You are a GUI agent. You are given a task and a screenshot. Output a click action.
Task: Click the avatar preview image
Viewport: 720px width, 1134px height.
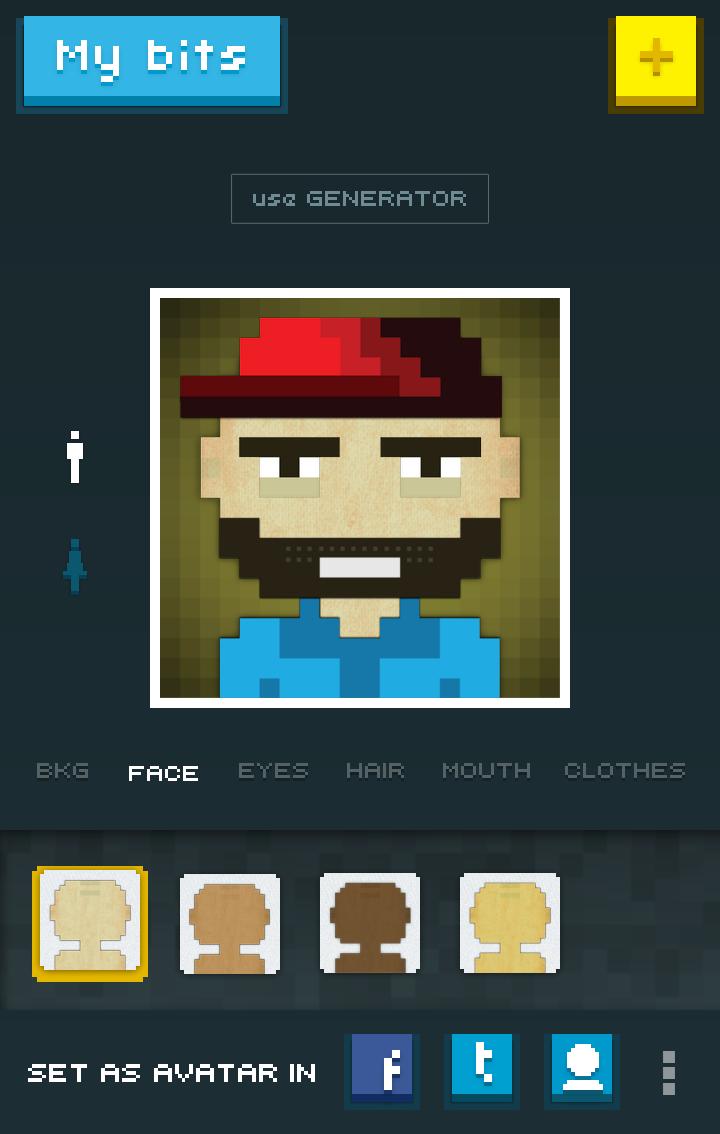click(x=358, y=497)
